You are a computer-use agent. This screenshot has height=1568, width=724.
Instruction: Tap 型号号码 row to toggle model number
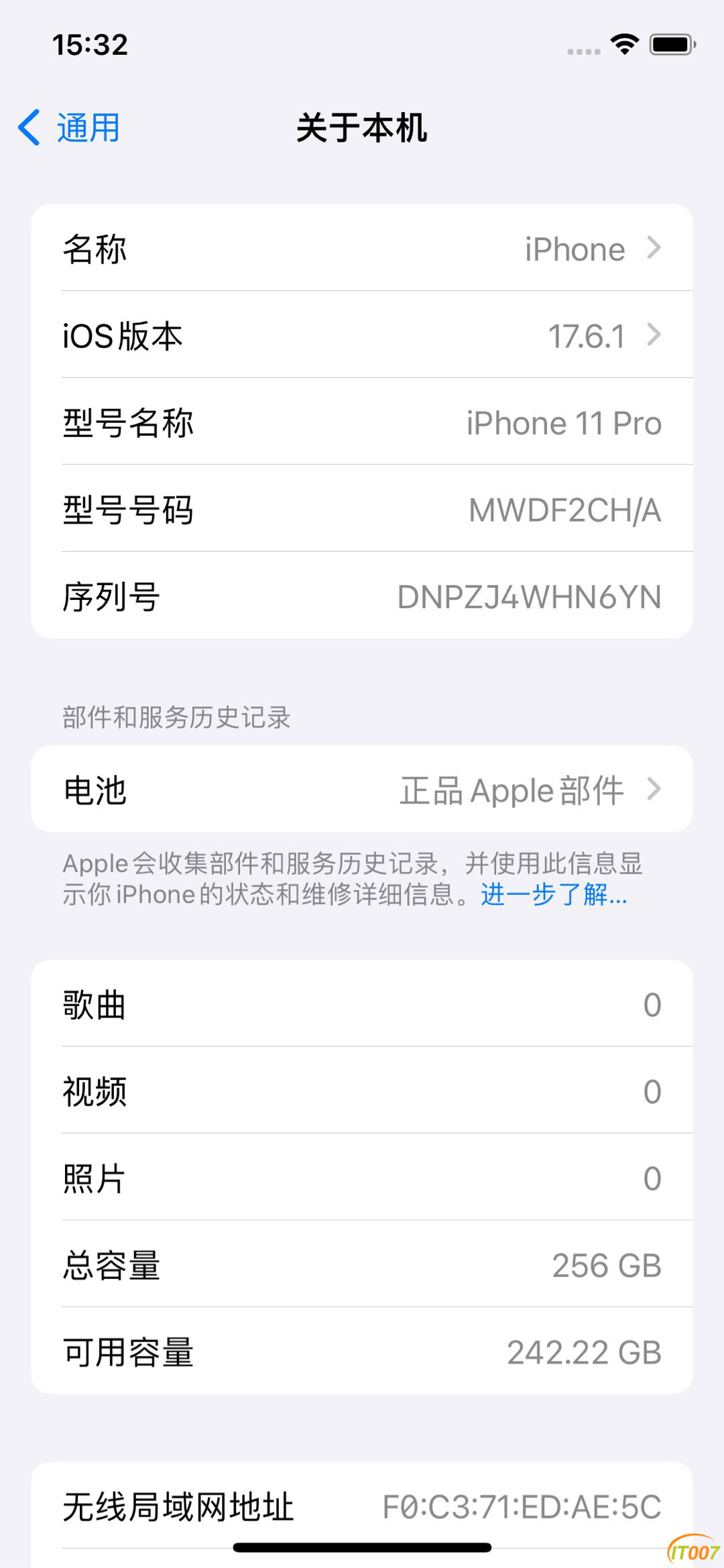coord(362,509)
